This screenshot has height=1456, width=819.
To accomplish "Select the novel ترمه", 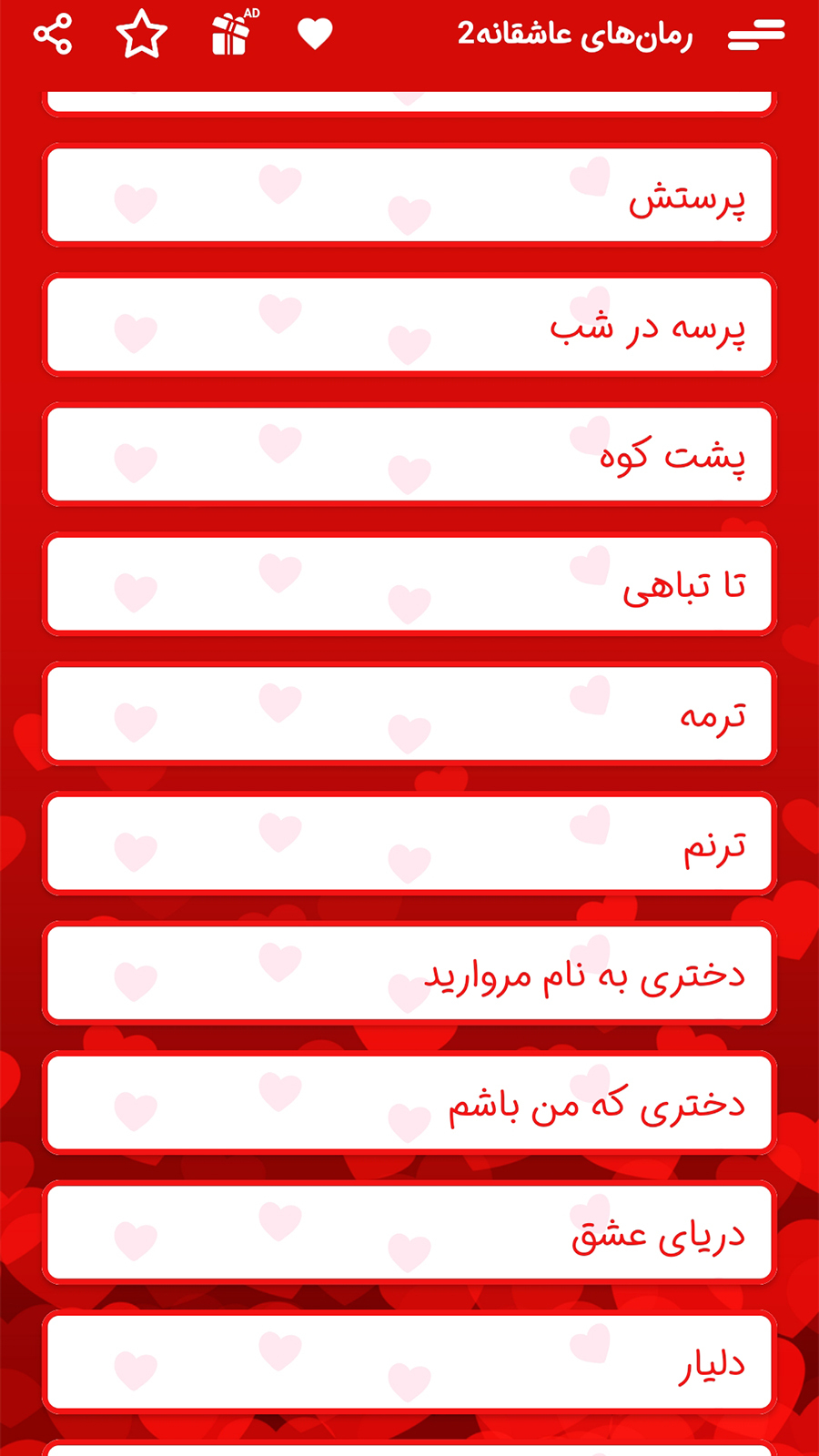I will tap(409, 713).
